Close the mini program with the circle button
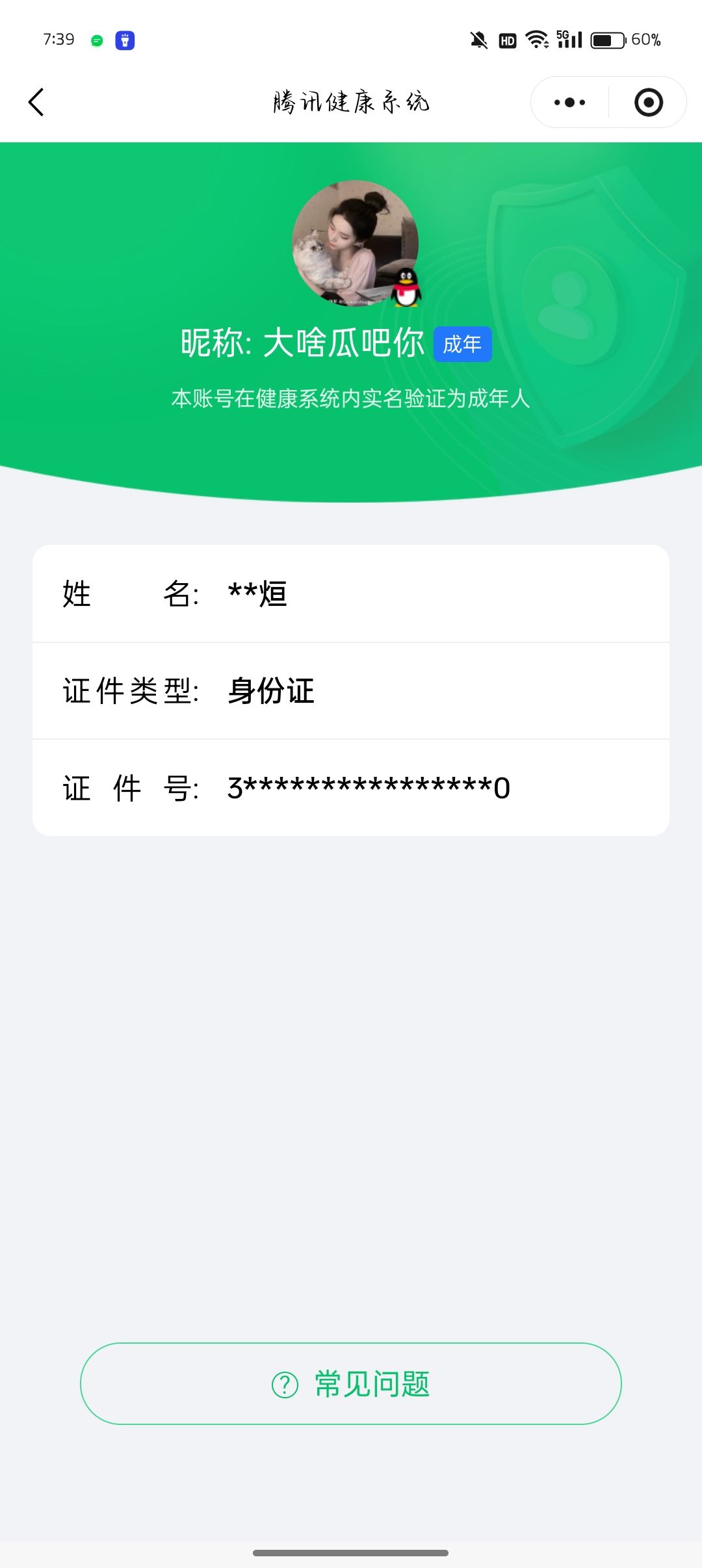The image size is (702, 1568). [x=648, y=102]
